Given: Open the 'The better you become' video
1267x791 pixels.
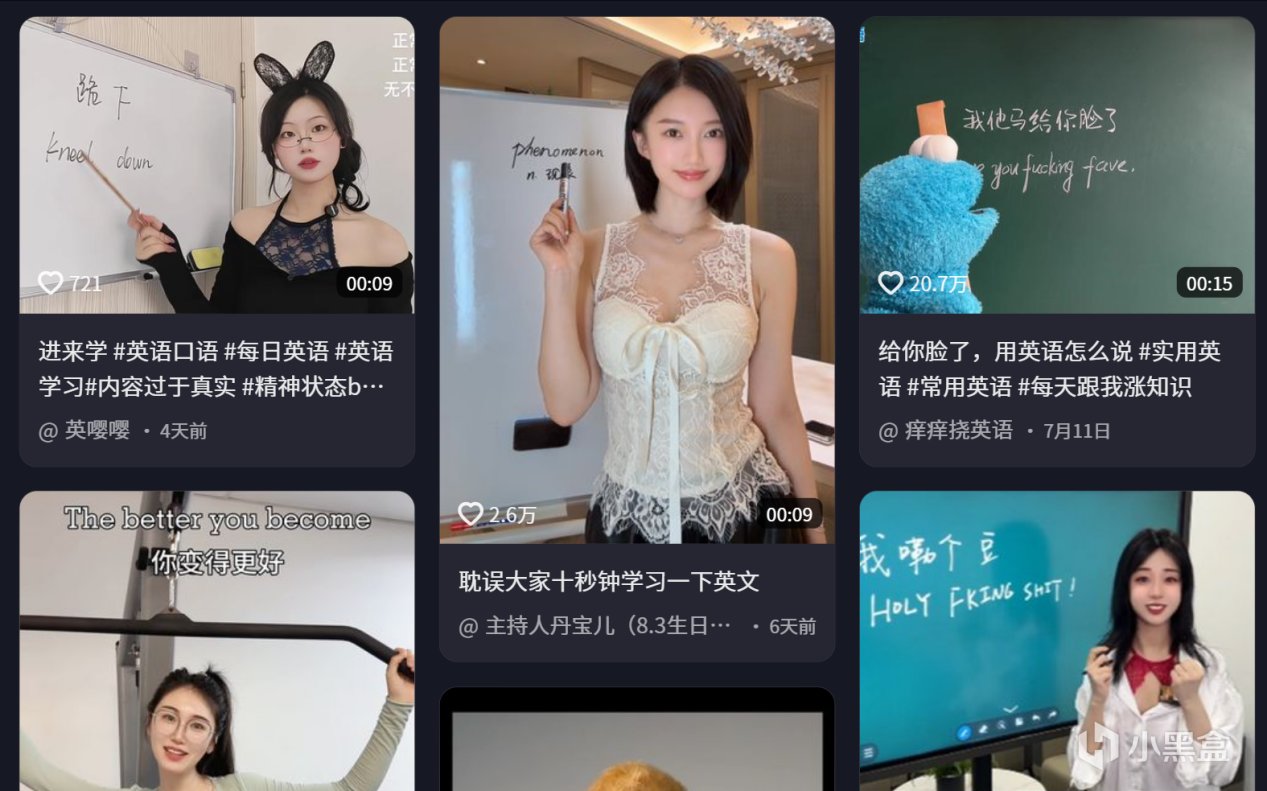Looking at the screenshot, I should (x=217, y=640).
